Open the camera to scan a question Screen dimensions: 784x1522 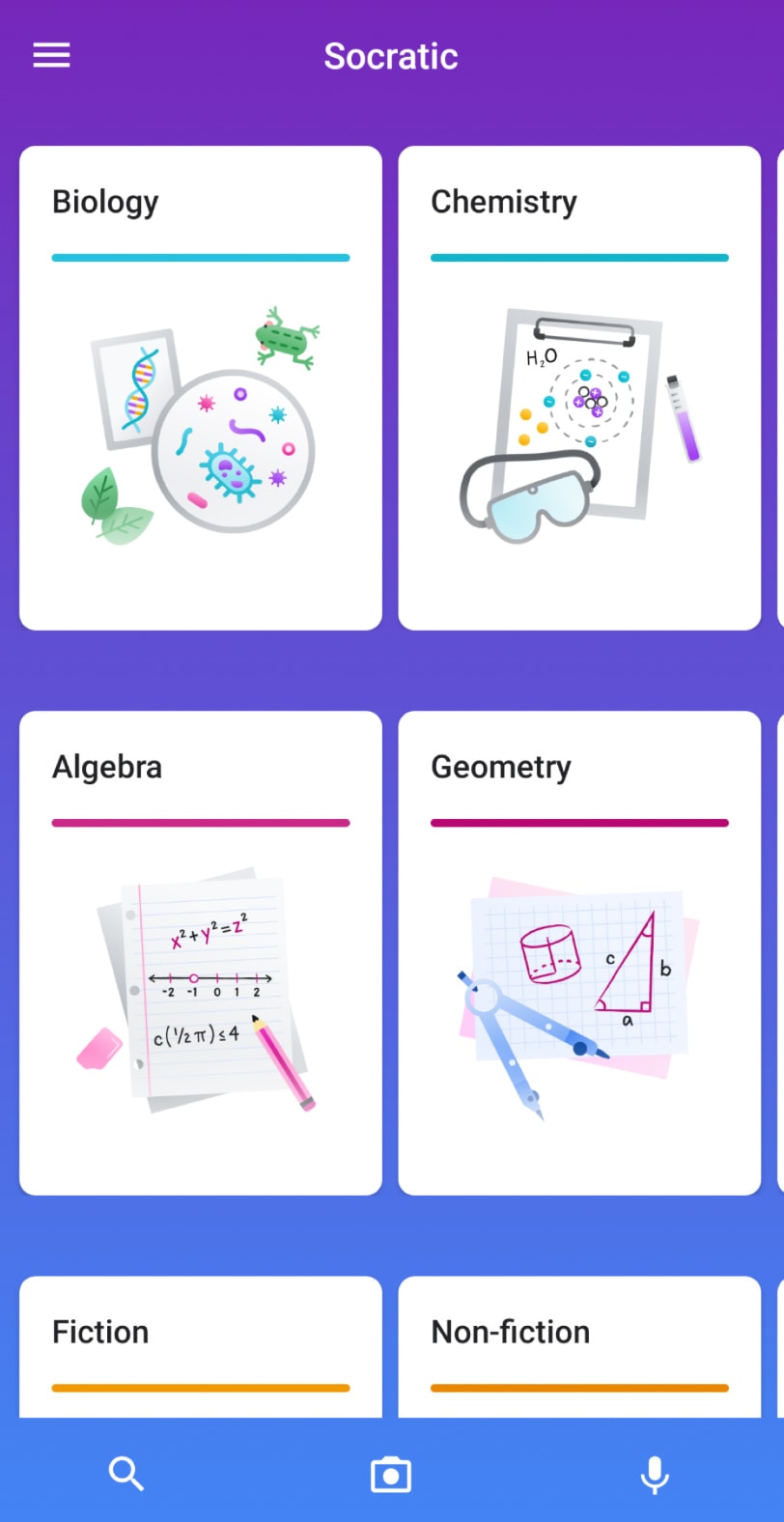click(x=391, y=1475)
